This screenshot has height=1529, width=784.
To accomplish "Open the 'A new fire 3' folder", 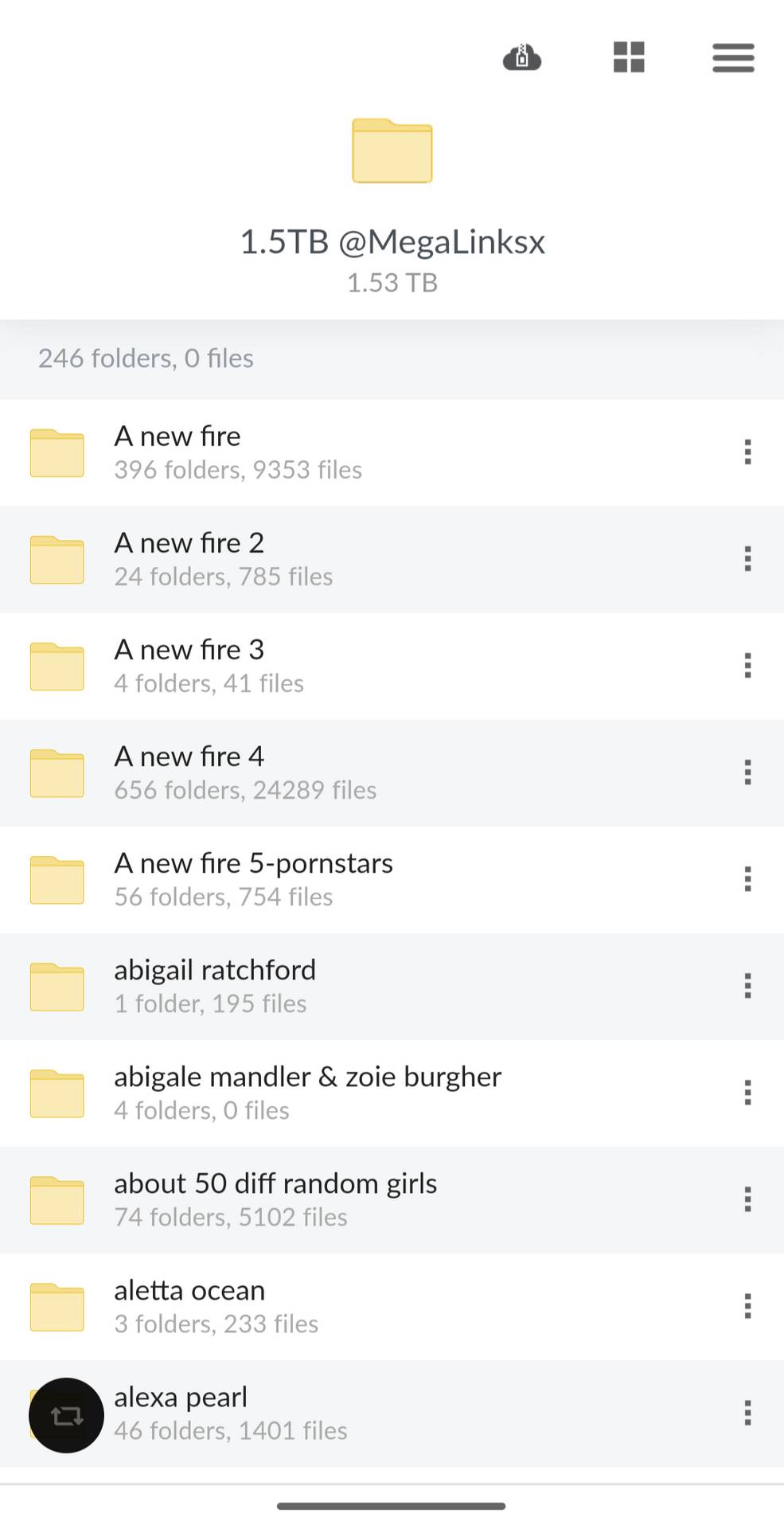I will 239,666.
